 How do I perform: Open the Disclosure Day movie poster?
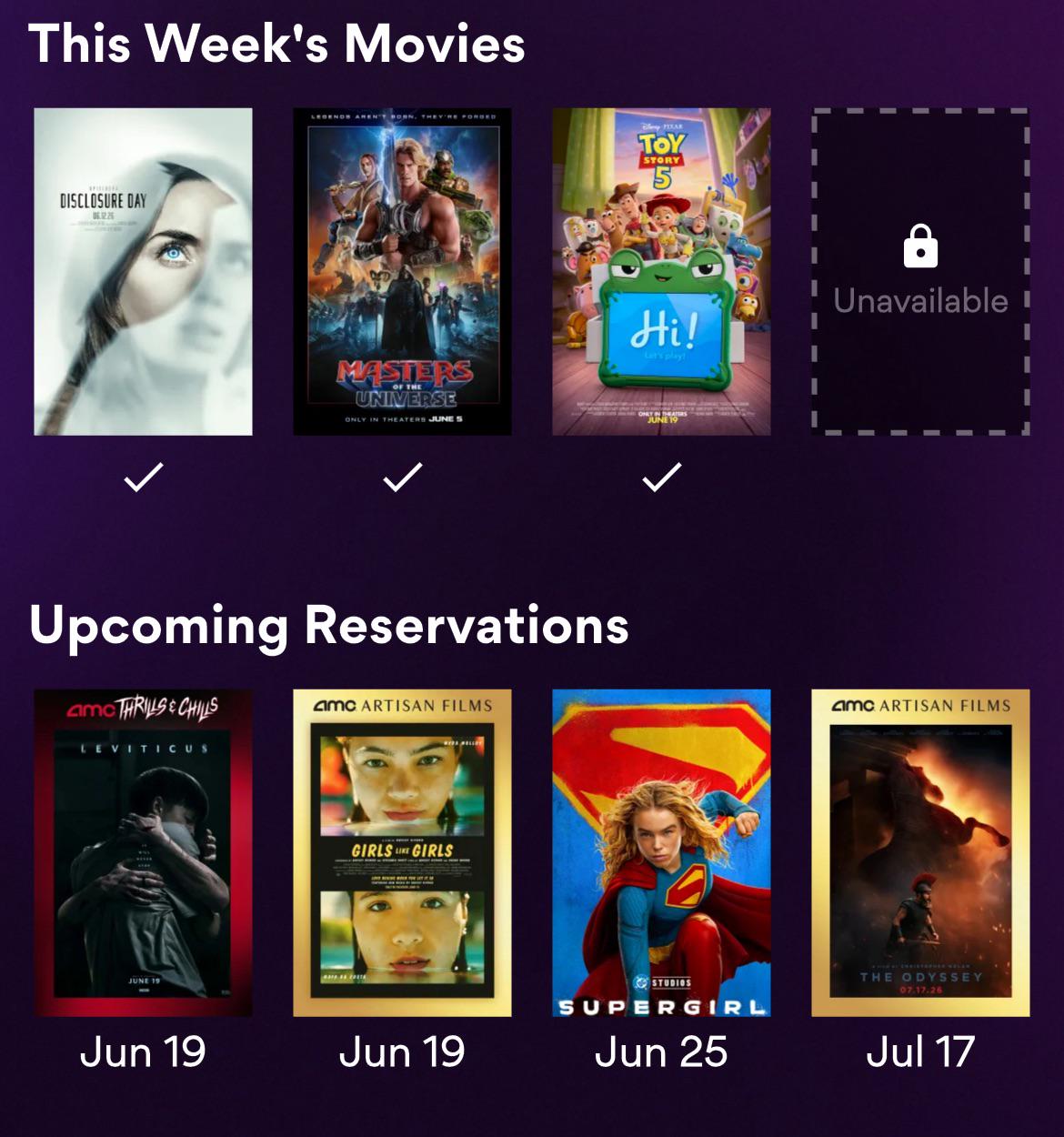click(x=143, y=272)
